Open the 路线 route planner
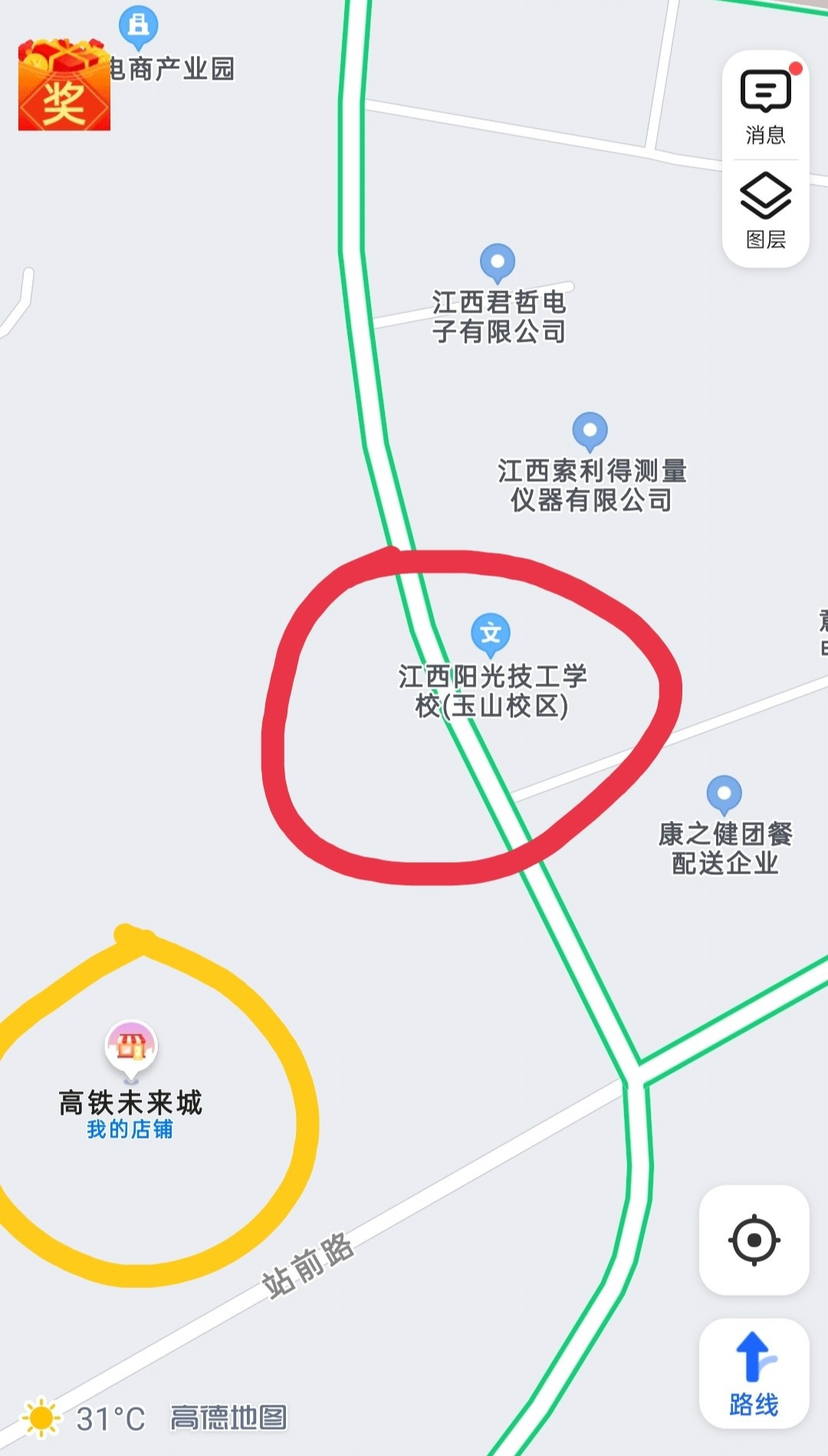Screen dimensions: 828x1456 [x=754, y=1373]
